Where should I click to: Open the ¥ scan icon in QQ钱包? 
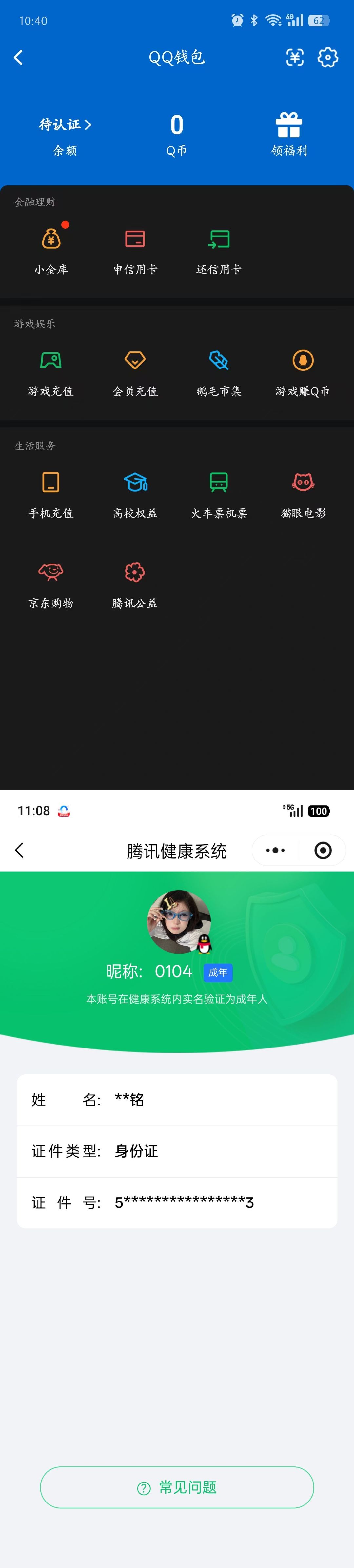click(295, 58)
